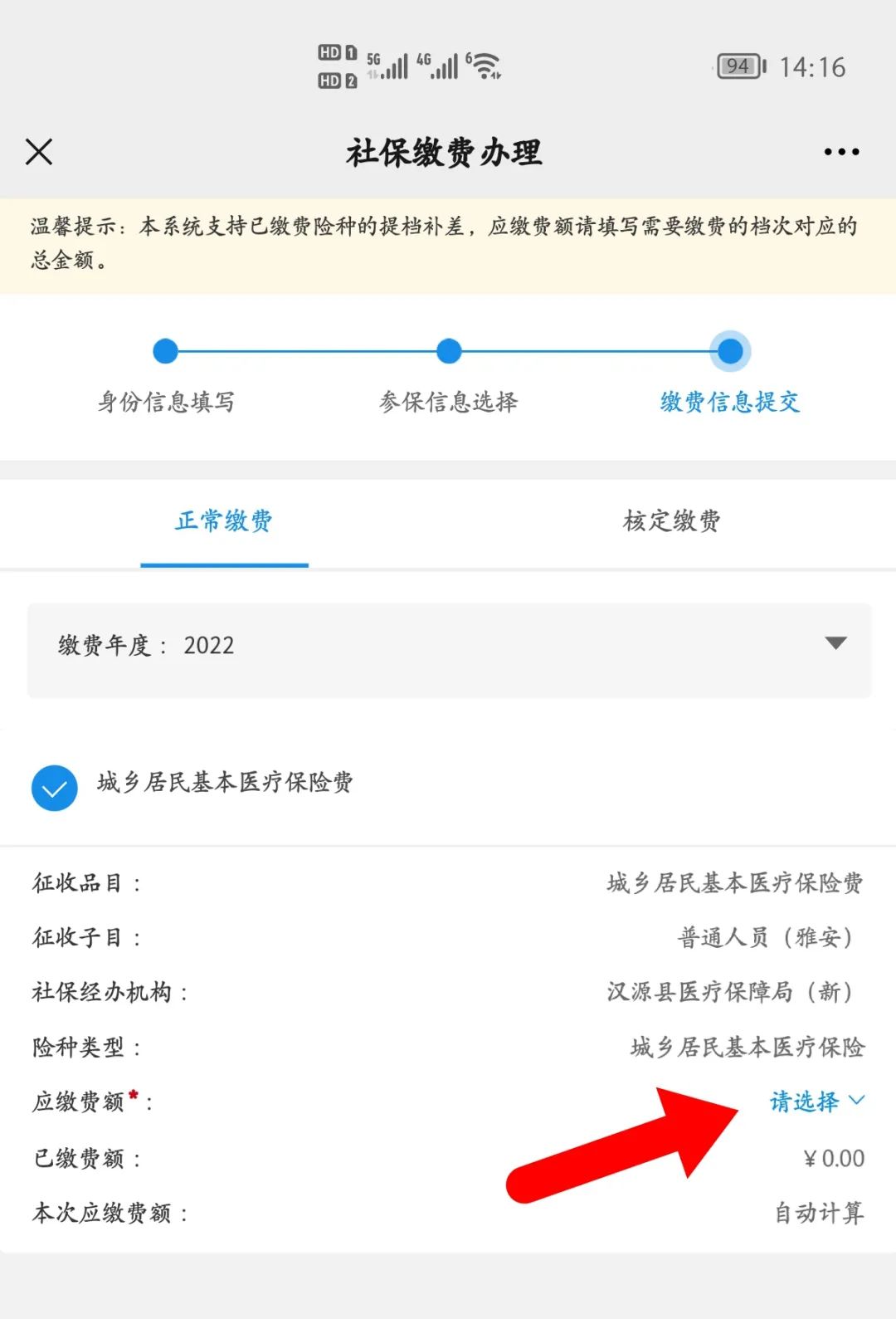Click the 参保信息选择 step indicator dot

(x=448, y=352)
